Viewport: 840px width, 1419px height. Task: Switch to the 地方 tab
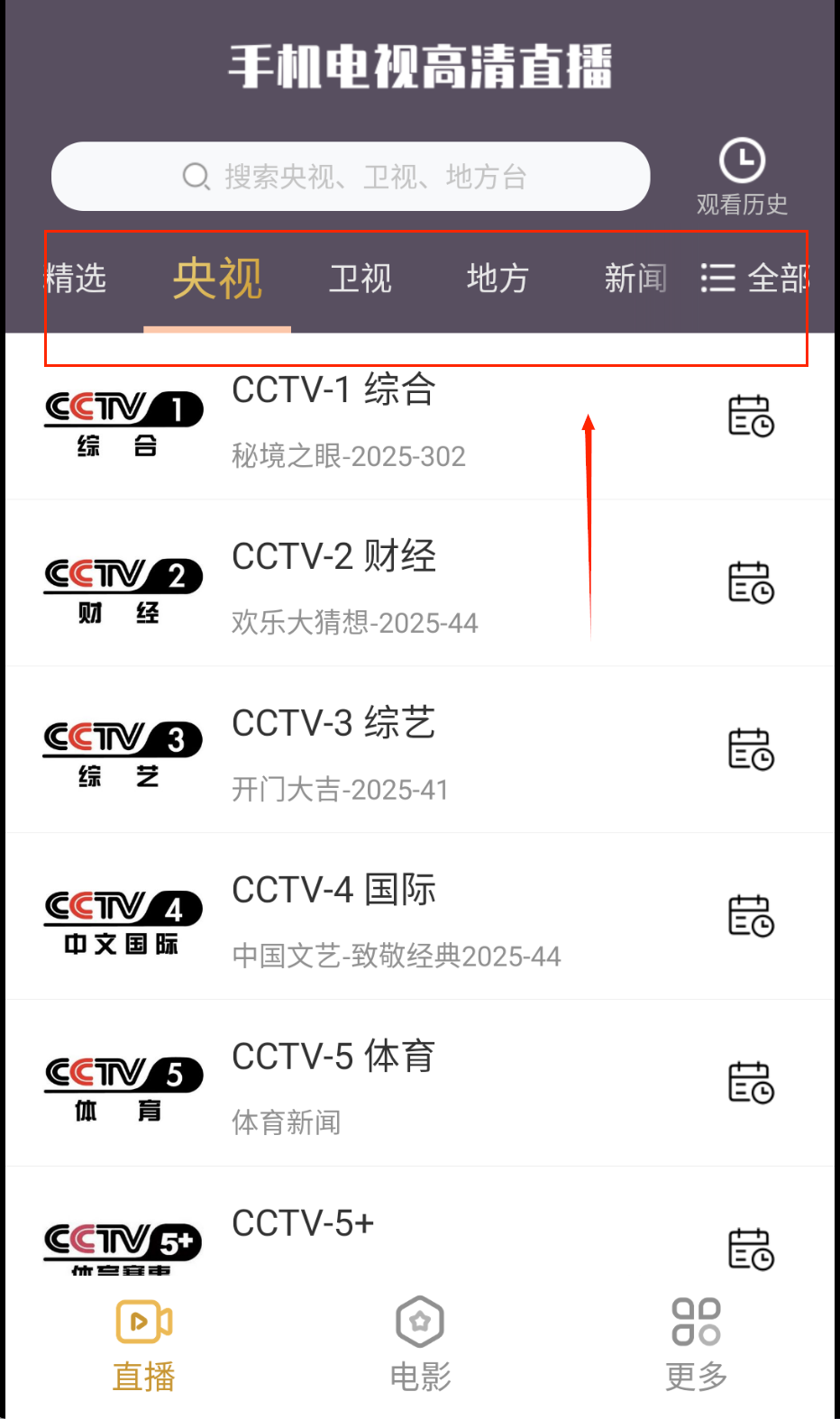(x=497, y=279)
